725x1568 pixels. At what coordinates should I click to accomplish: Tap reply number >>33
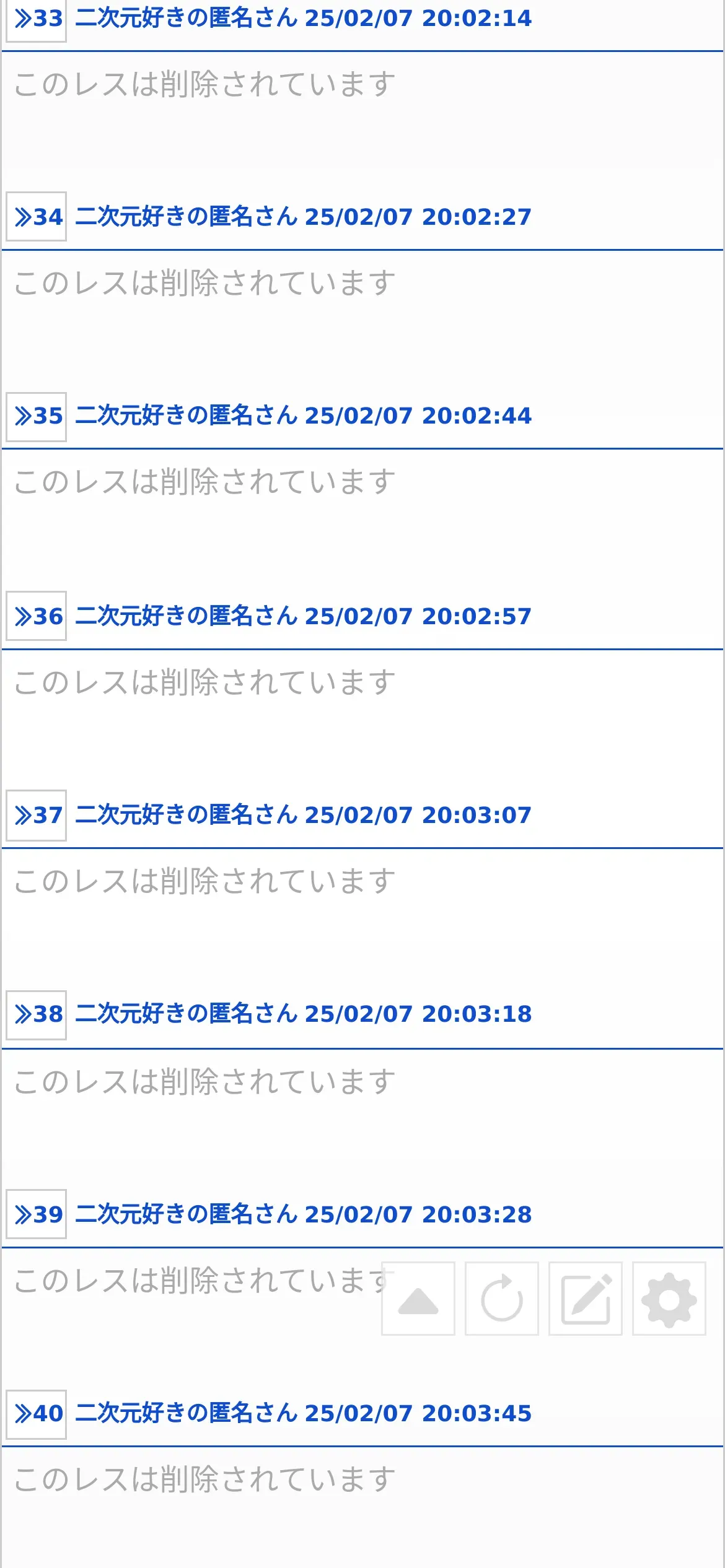pyautogui.click(x=37, y=19)
